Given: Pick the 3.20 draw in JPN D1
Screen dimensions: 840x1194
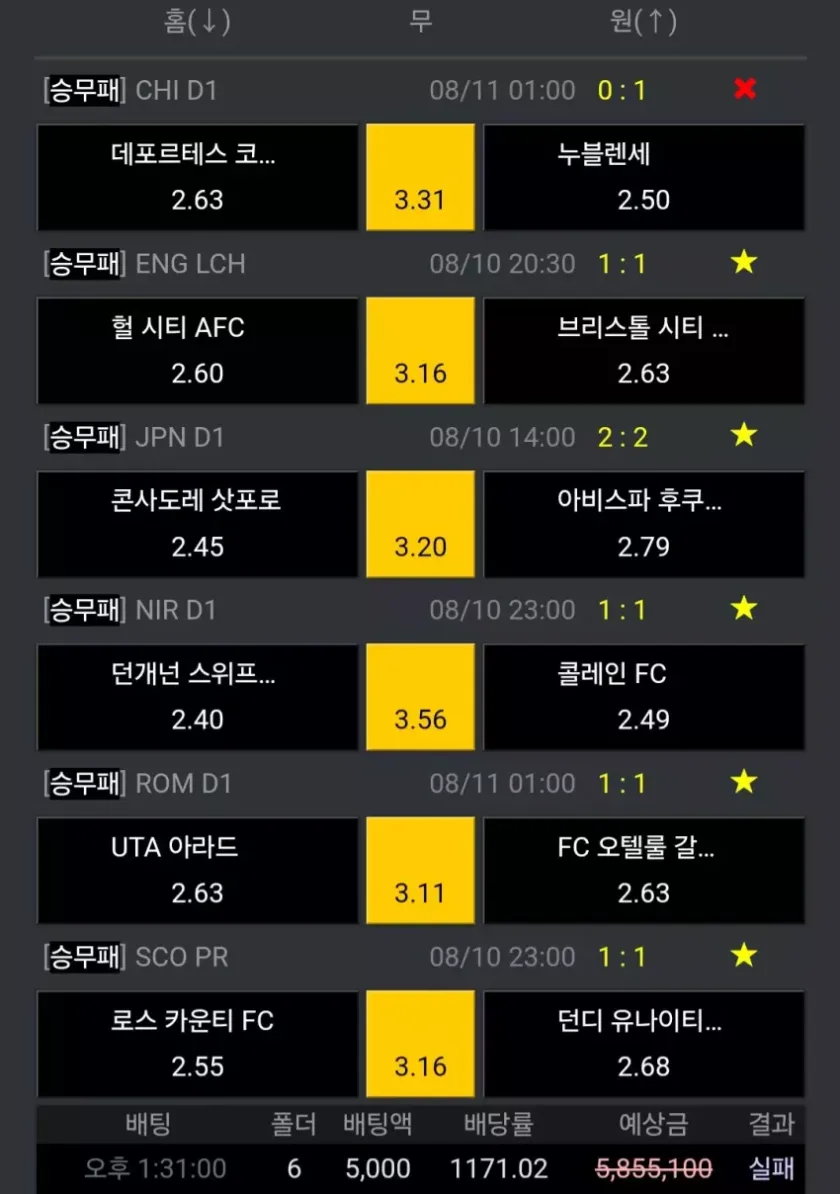Looking at the screenshot, I should pos(420,523).
